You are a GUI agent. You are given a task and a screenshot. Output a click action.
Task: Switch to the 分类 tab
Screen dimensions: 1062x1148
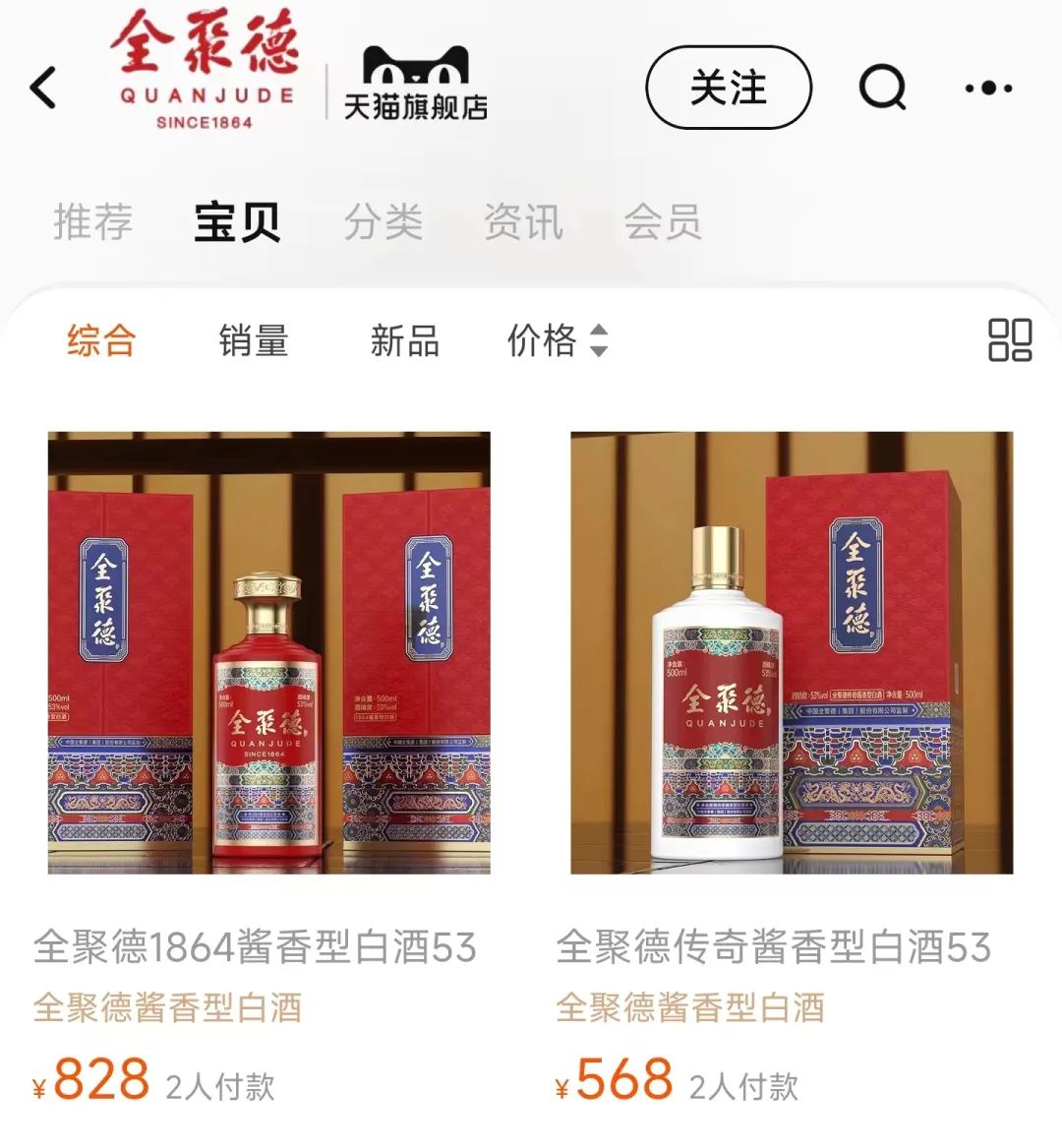click(x=383, y=221)
